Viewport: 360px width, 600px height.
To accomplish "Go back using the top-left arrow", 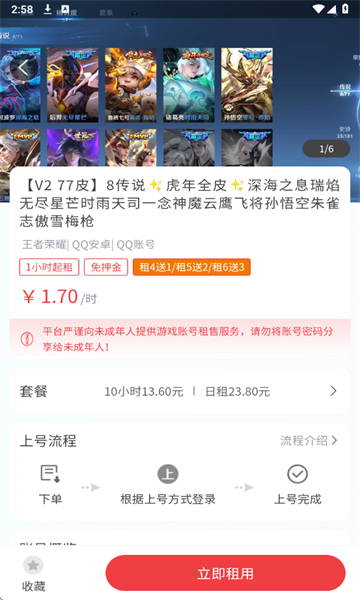I will [23, 69].
